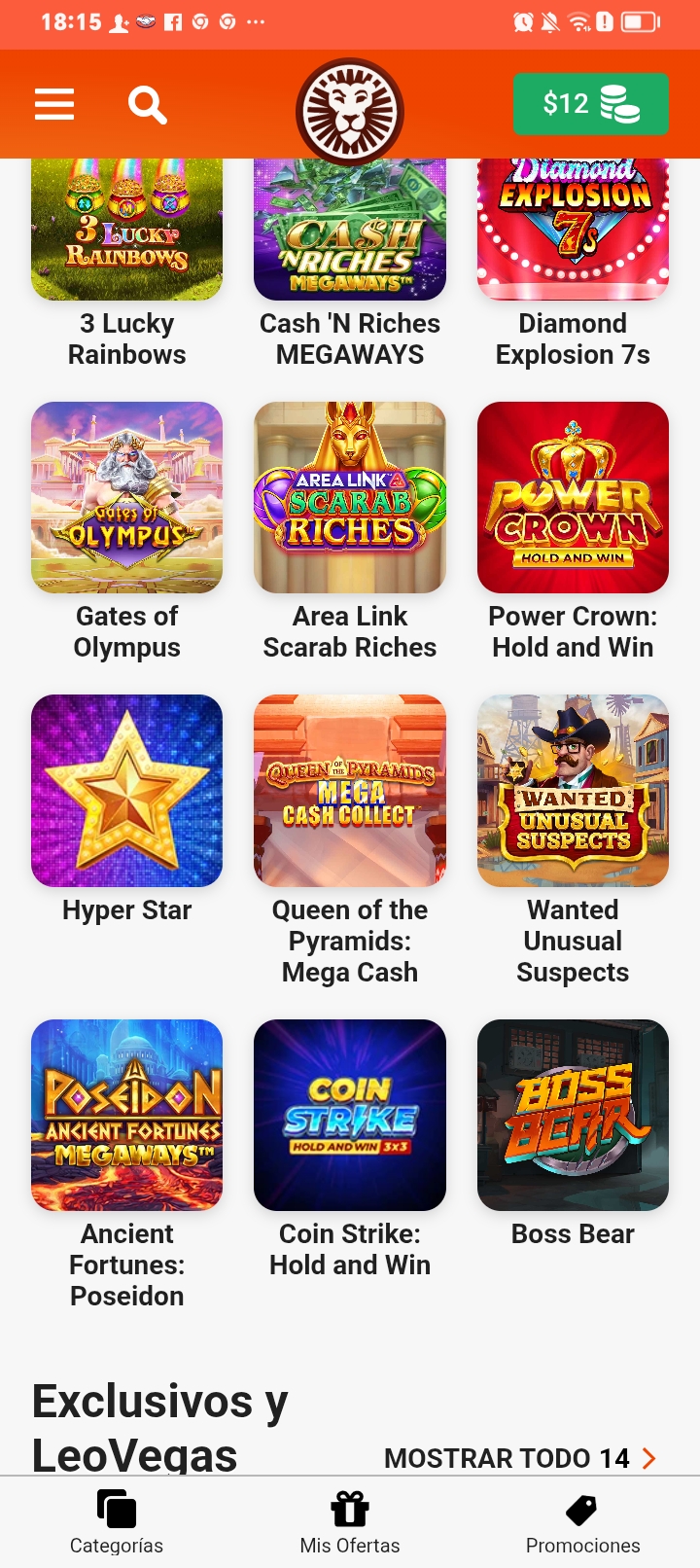700x1568 pixels.
Task: Play Gates of Olympus
Action: [127, 498]
